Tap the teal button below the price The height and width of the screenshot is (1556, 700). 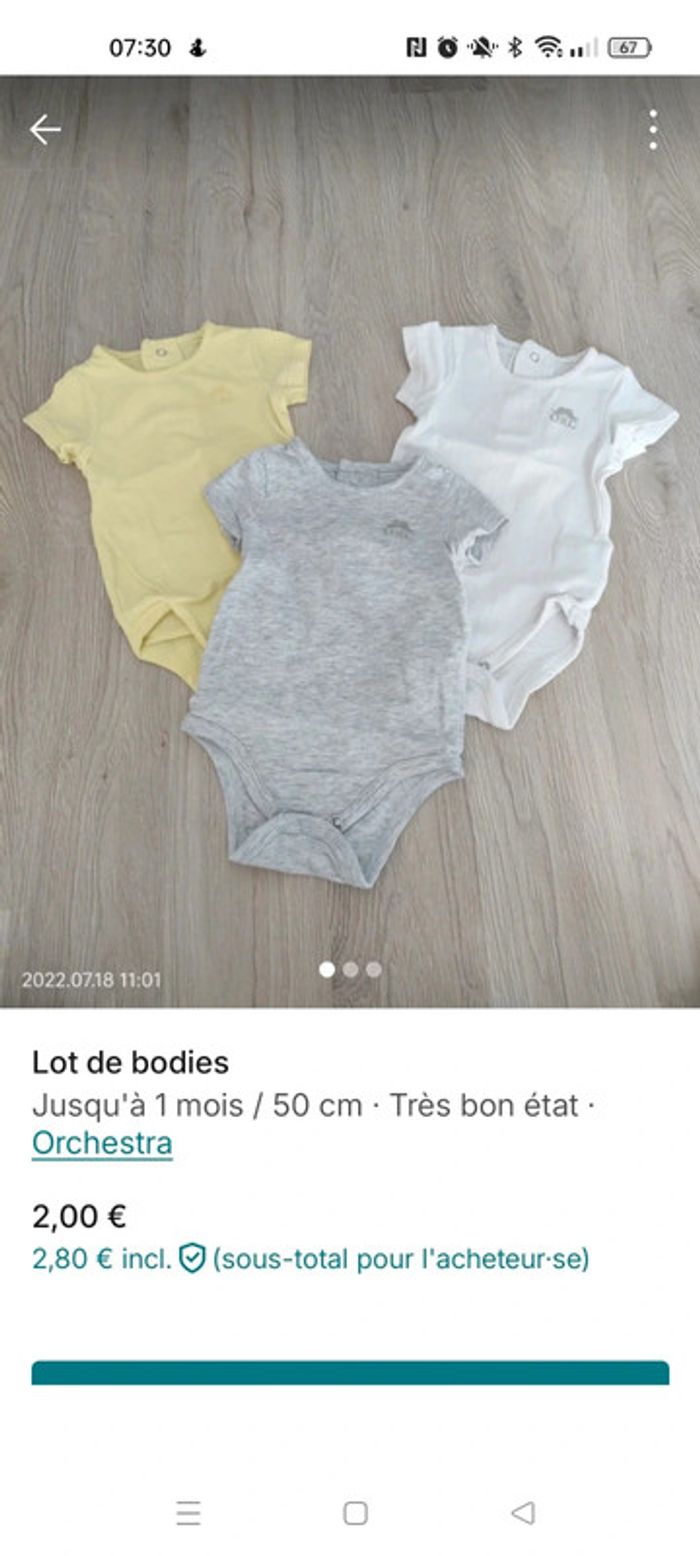350,1372
